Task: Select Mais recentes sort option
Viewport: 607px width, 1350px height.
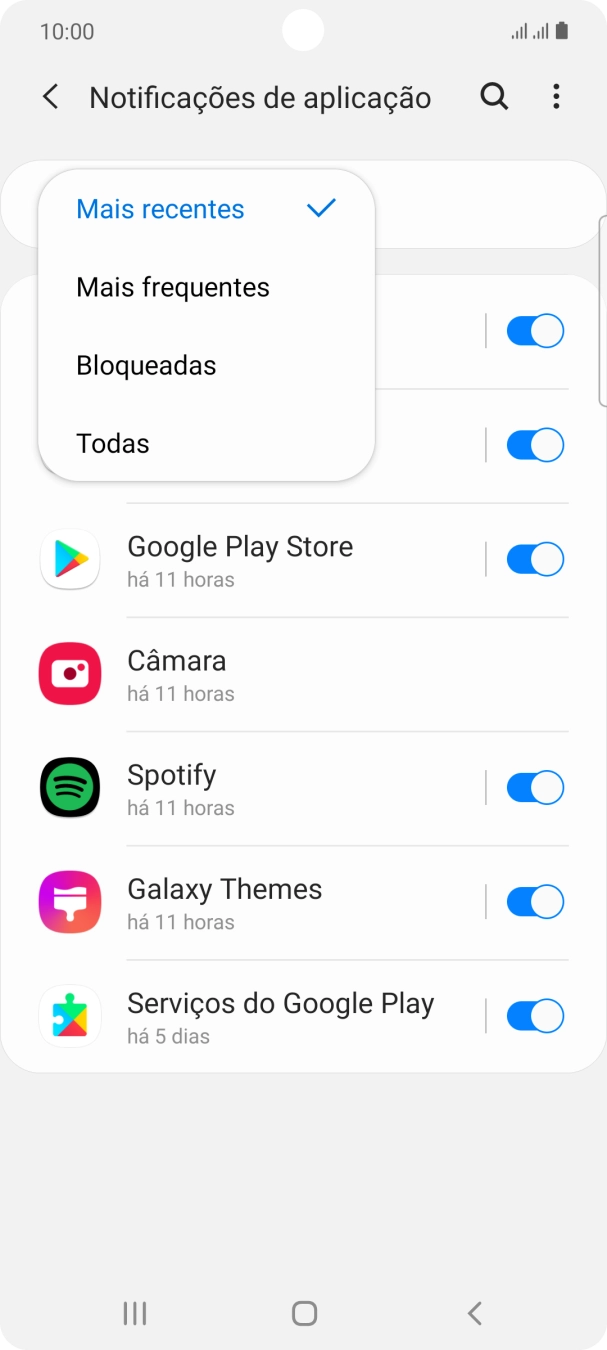Action: [x=160, y=209]
